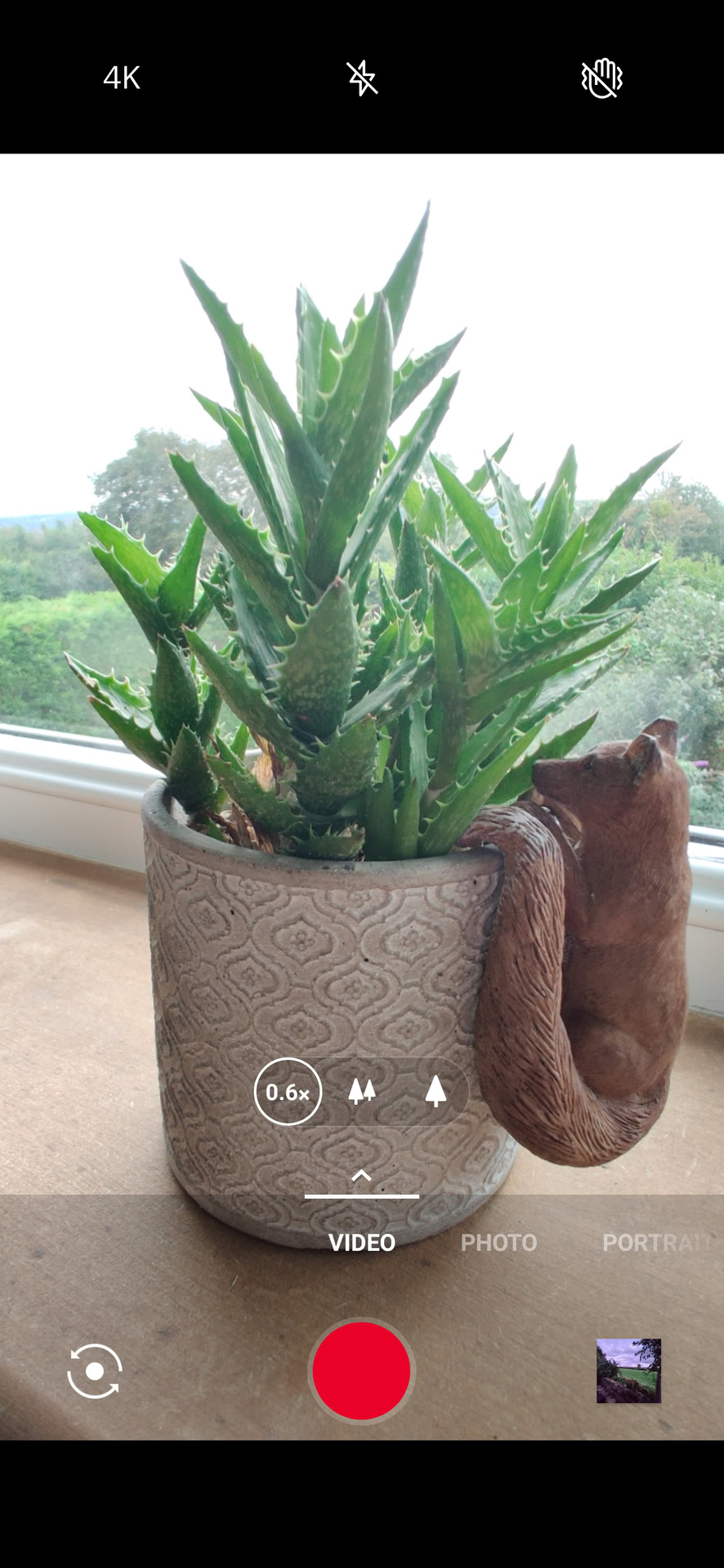724x1568 pixels.
Task: Select the two-tree wide lens option
Action: tap(362, 1091)
